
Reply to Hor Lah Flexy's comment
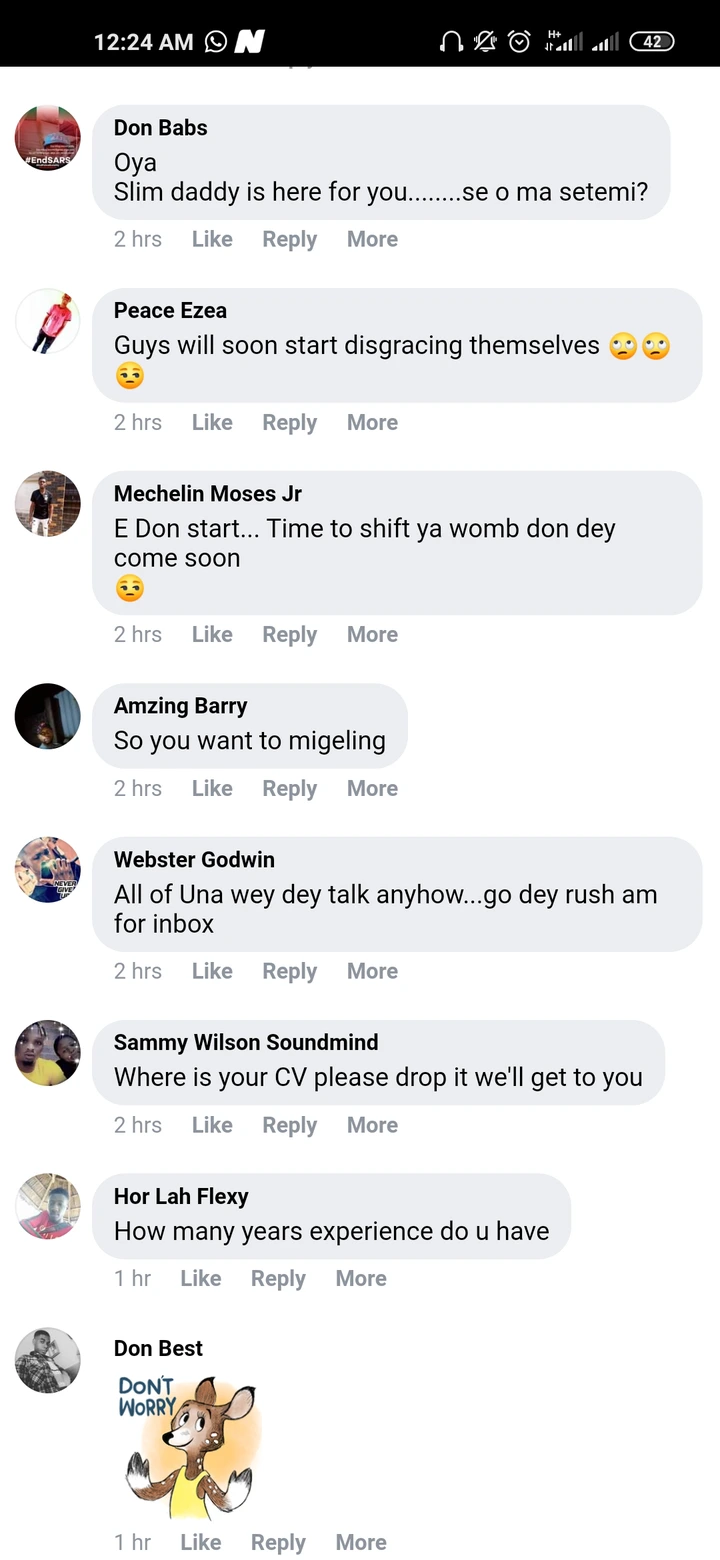click(x=278, y=1278)
